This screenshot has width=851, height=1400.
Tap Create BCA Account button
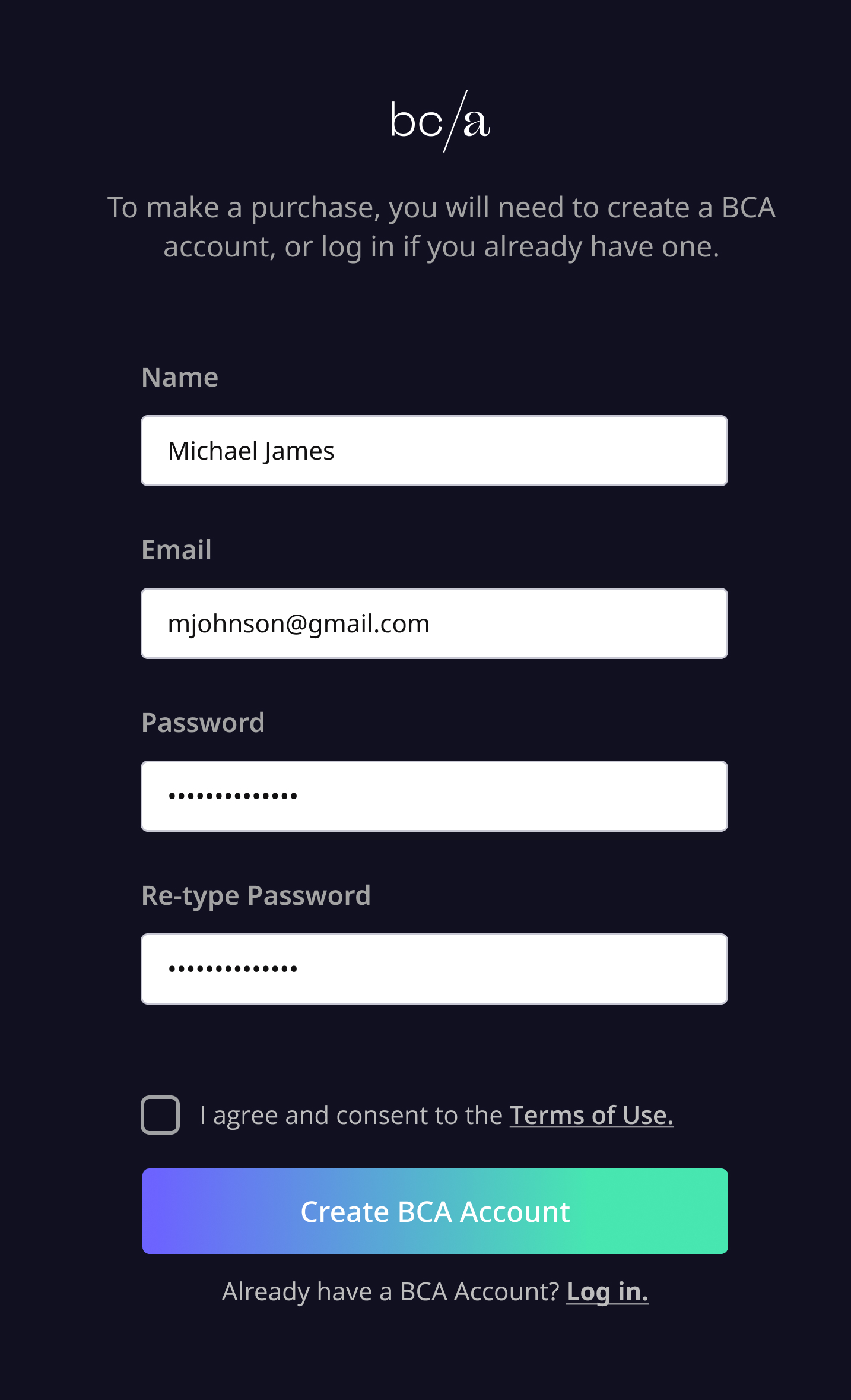(435, 1211)
